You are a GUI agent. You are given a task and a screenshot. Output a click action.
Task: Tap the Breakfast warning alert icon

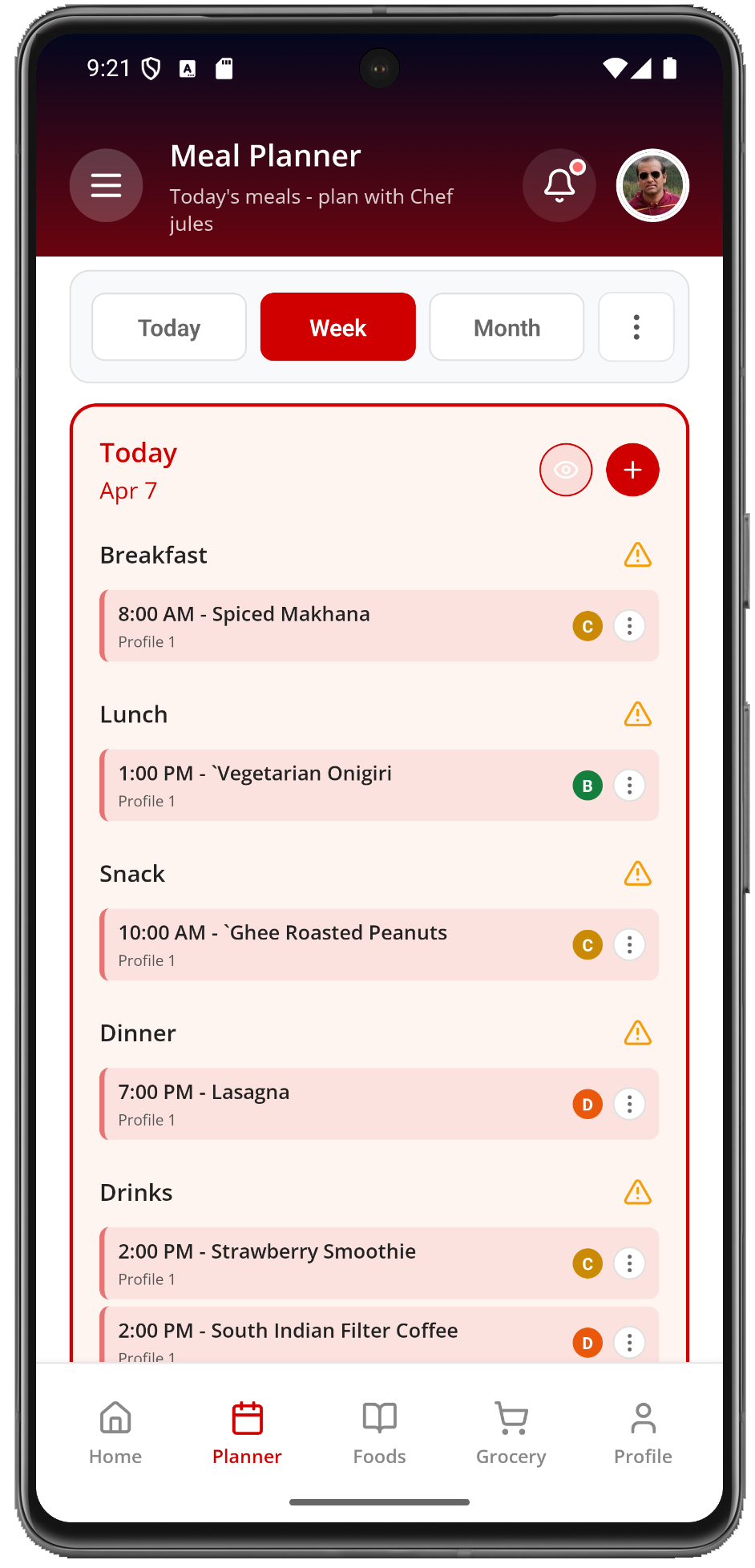coord(637,555)
